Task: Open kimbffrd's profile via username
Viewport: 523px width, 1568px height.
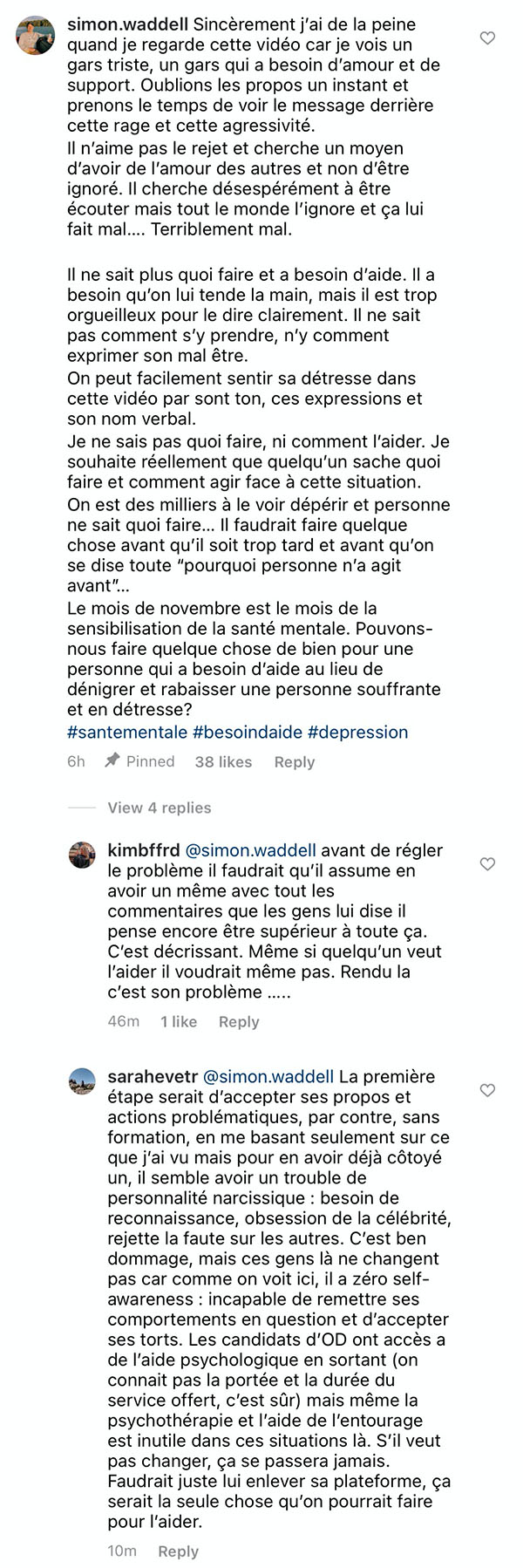Action: [143, 850]
